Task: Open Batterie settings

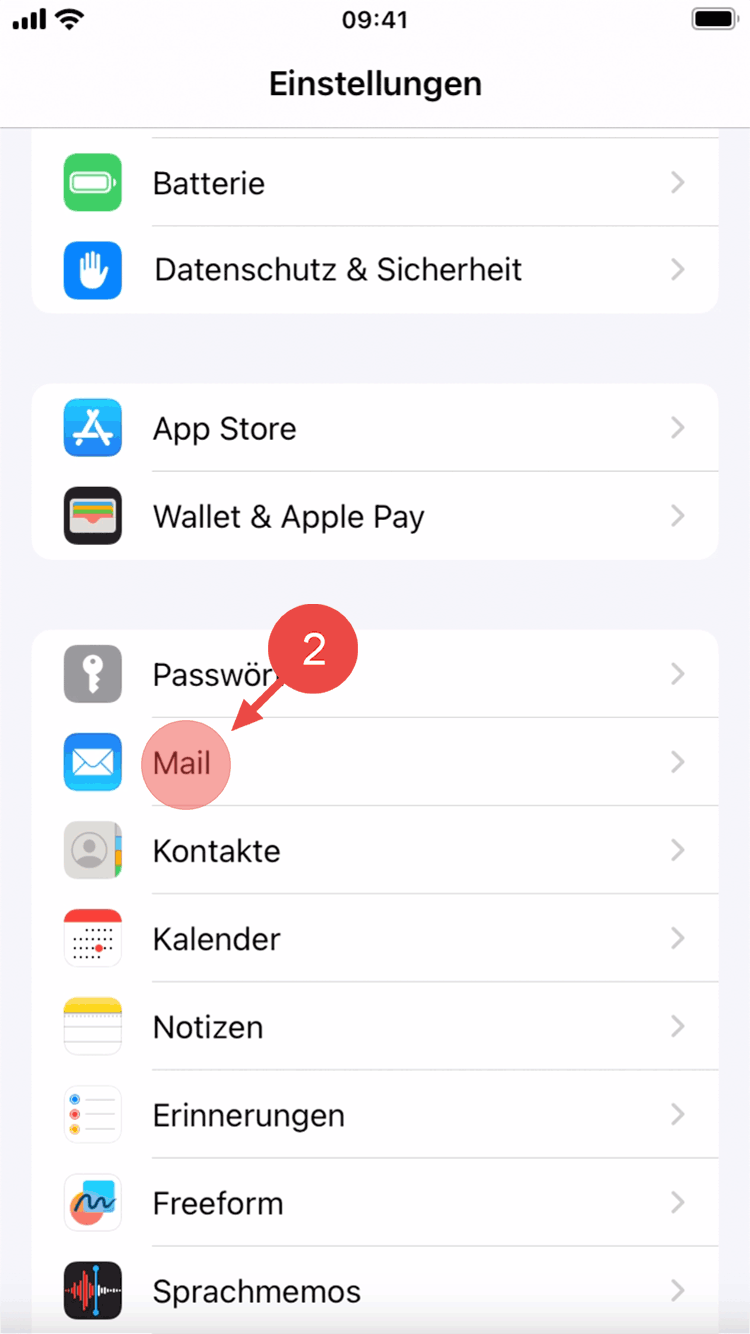Action: 375,183
